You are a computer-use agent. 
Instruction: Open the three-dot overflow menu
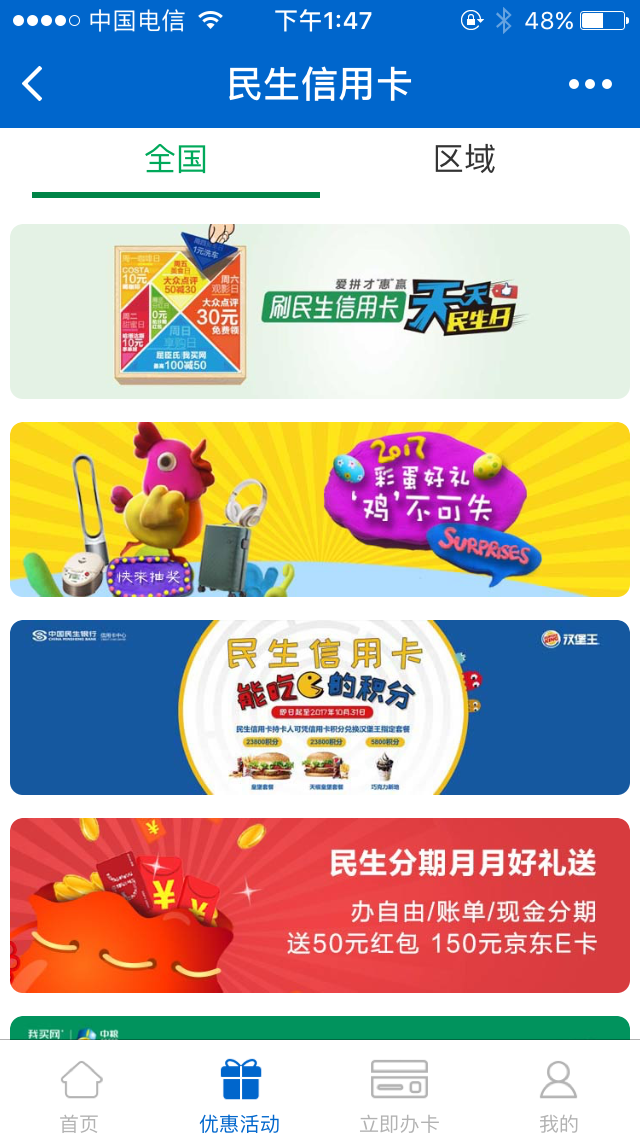pyautogui.click(x=590, y=84)
